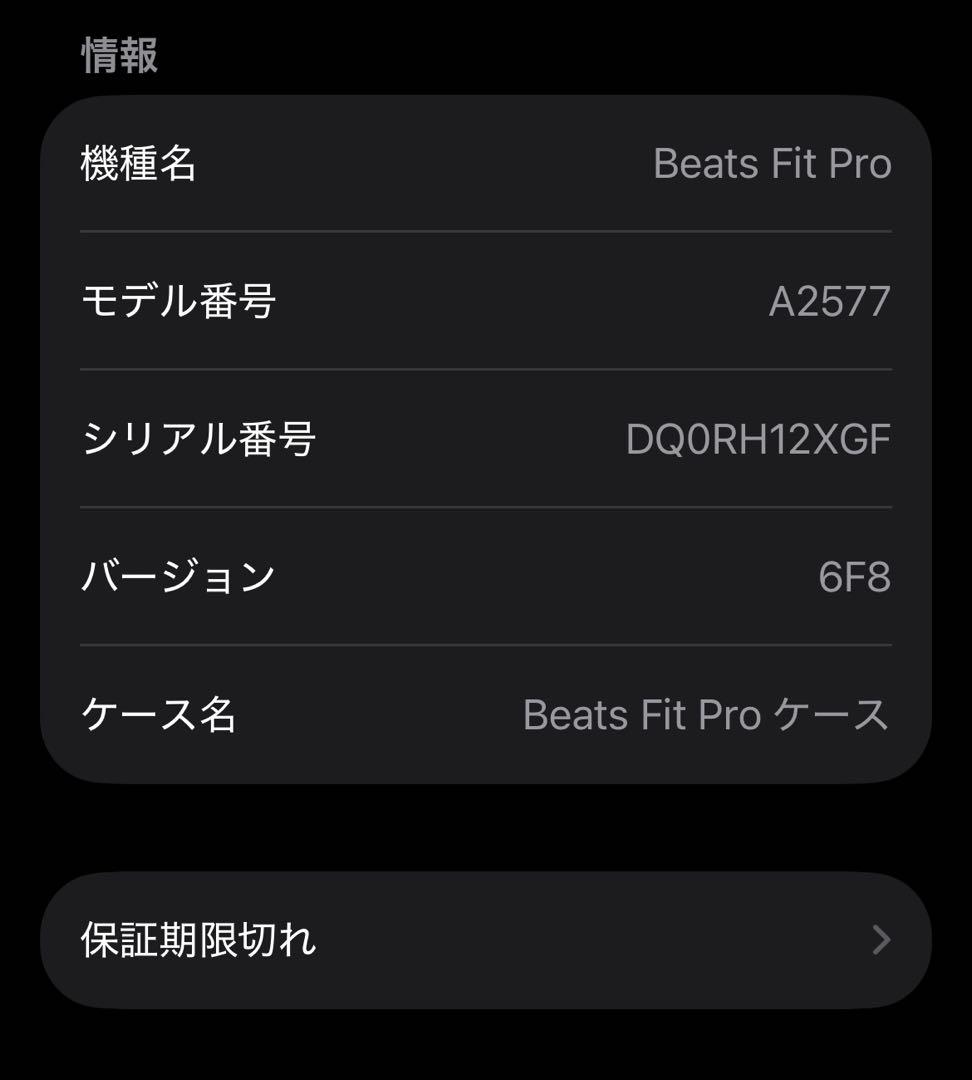This screenshot has width=972, height=1080.
Task: Select the バージョン 6F8 row
Action: pyautogui.click(x=486, y=574)
